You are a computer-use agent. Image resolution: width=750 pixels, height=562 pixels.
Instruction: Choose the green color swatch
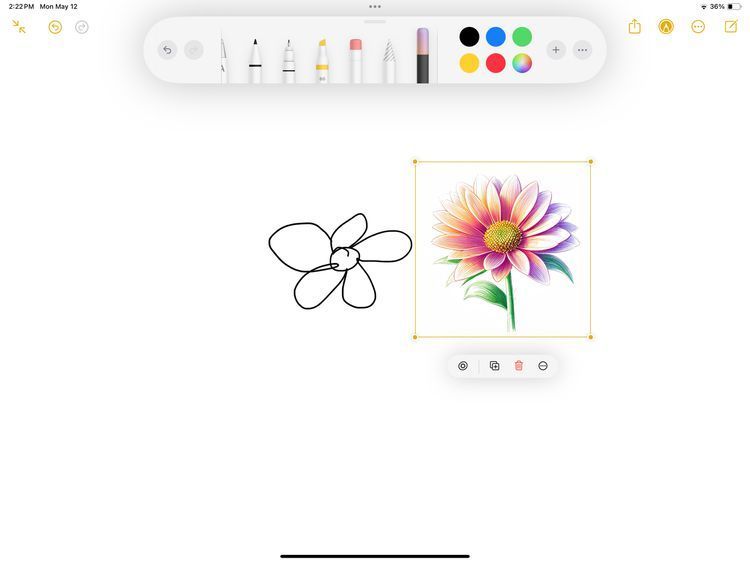pyautogui.click(x=522, y=37)
